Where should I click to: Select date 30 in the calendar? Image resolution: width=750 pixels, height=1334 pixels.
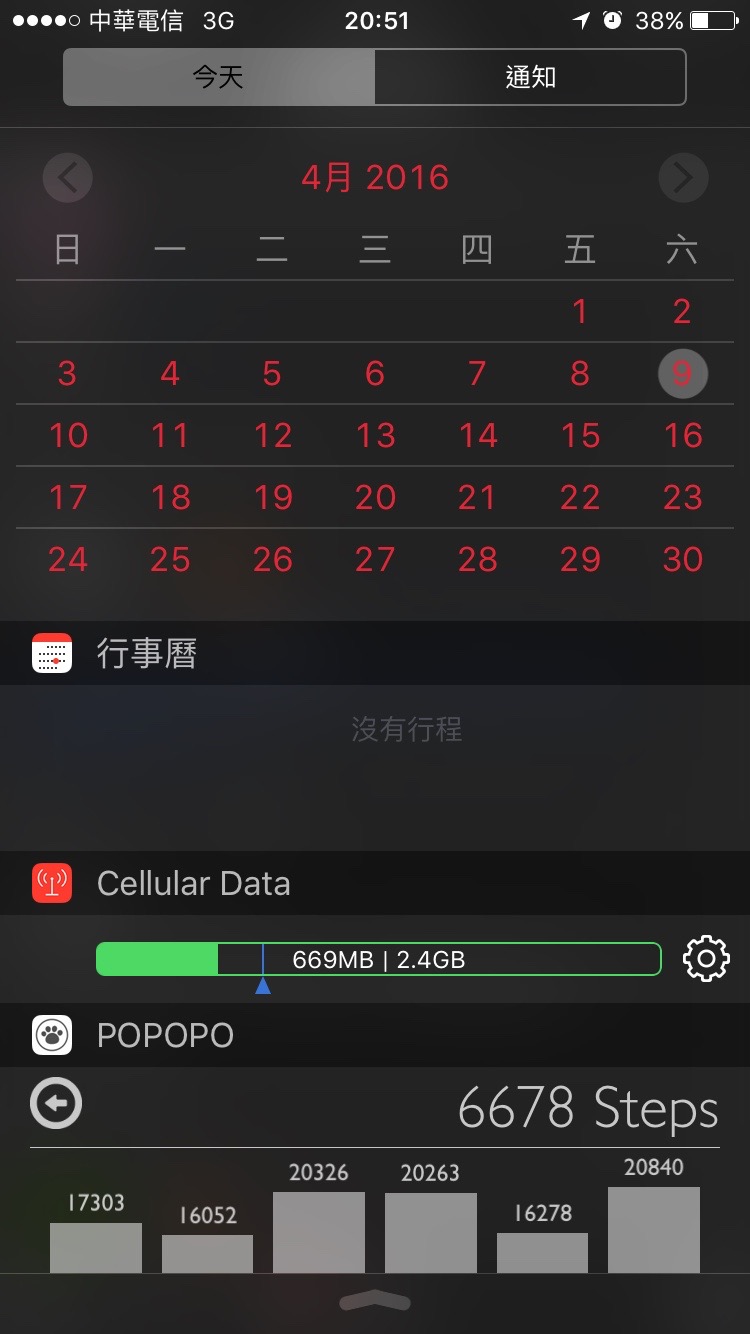(683, 560)
